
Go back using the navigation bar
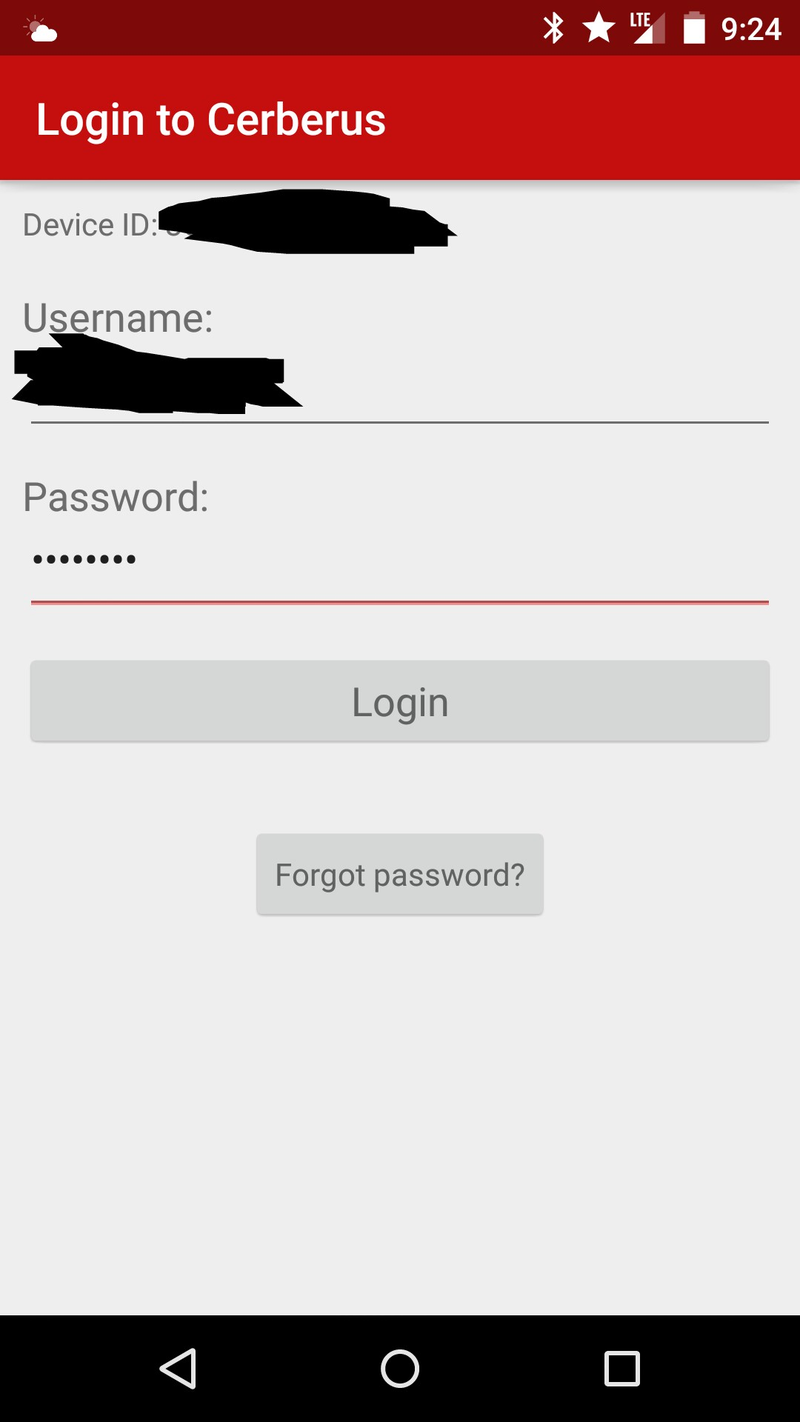coord(178,1368)
